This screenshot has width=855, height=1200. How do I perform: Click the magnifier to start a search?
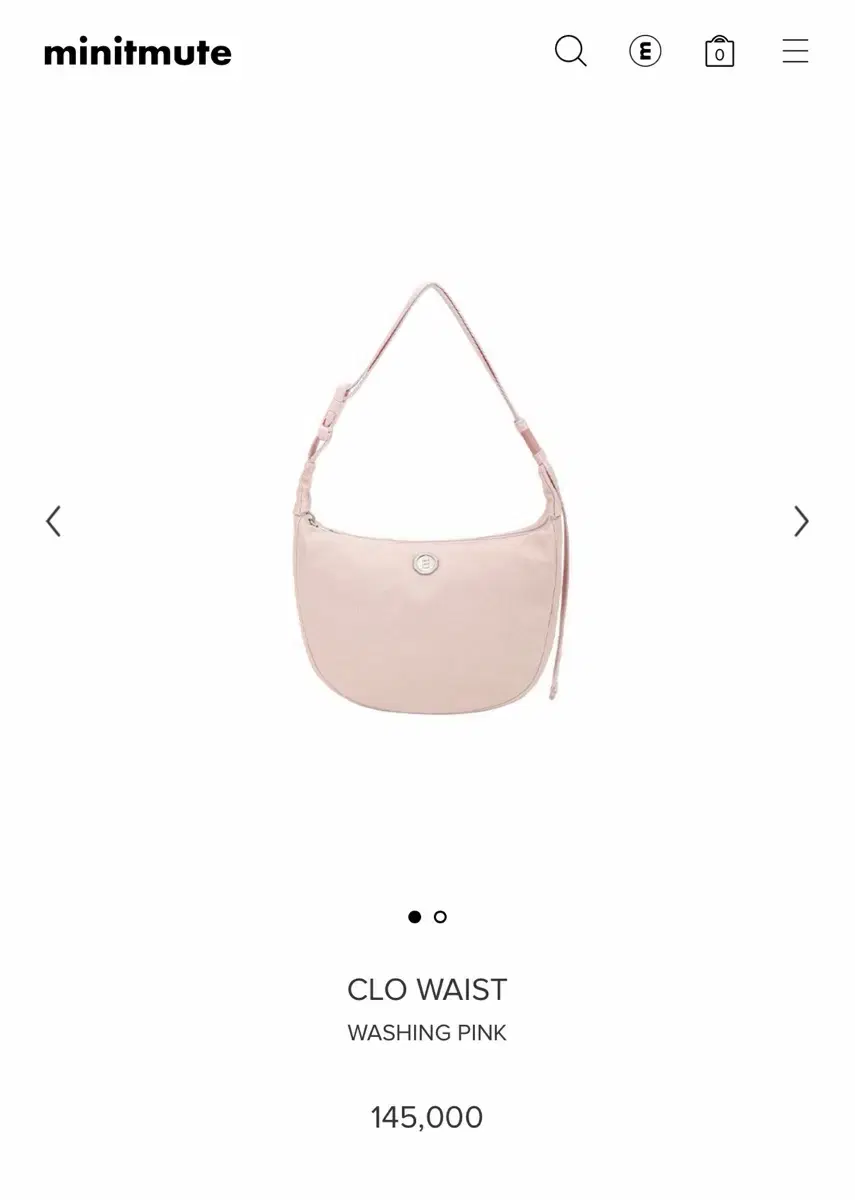570,50
